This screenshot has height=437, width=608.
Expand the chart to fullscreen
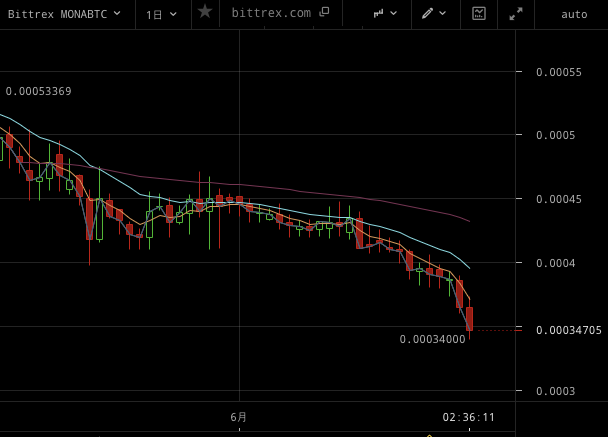[x=516, y=14]
